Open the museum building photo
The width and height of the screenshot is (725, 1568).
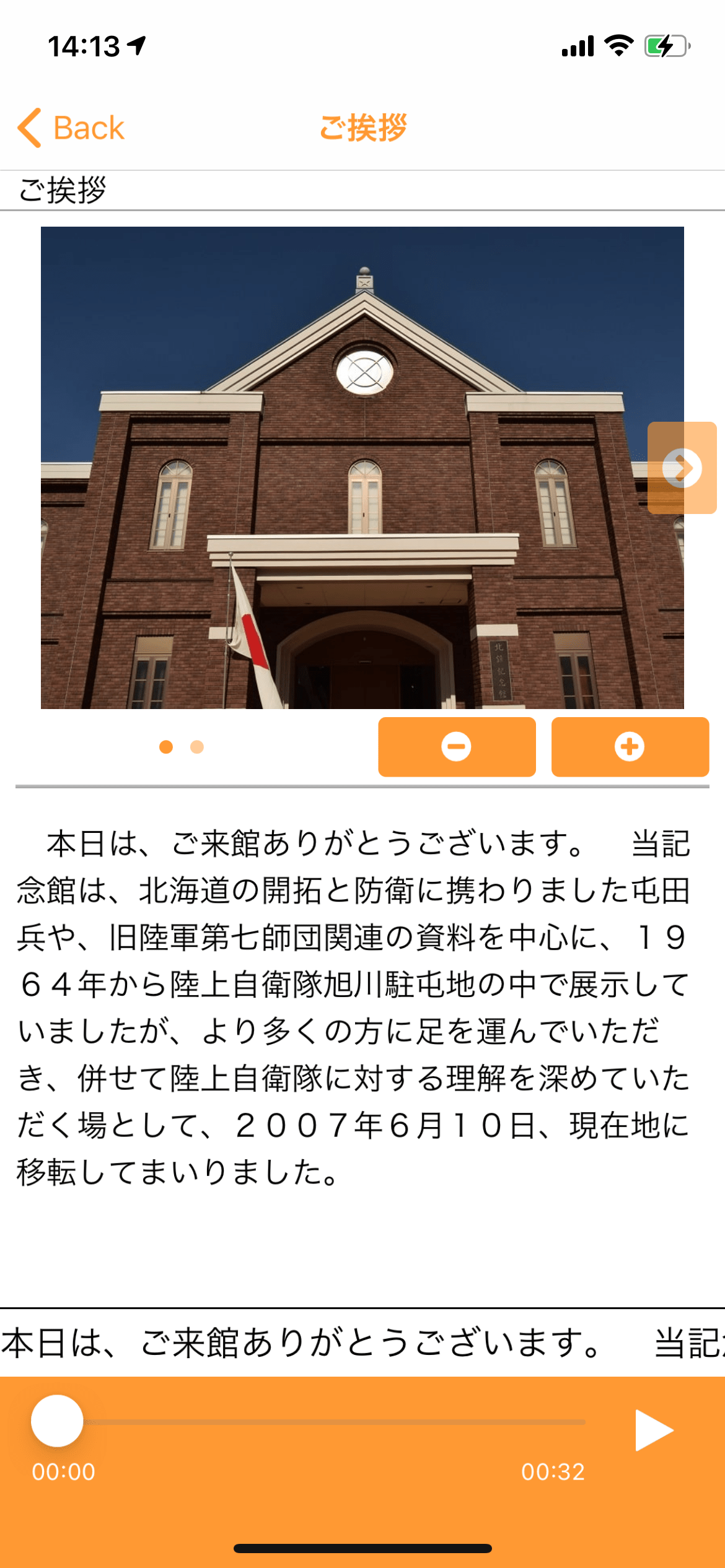pos(362,468)
